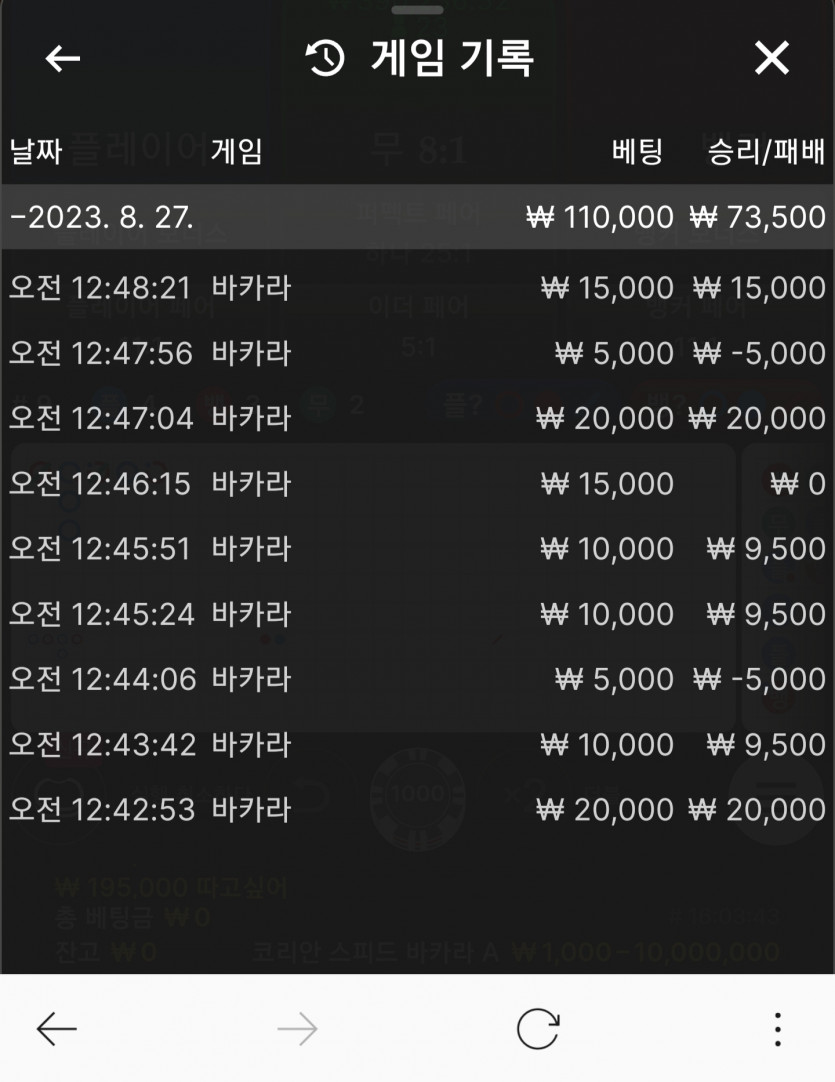Open the 오전 12:46:15 바카라 record

click(x=418, y=484)
